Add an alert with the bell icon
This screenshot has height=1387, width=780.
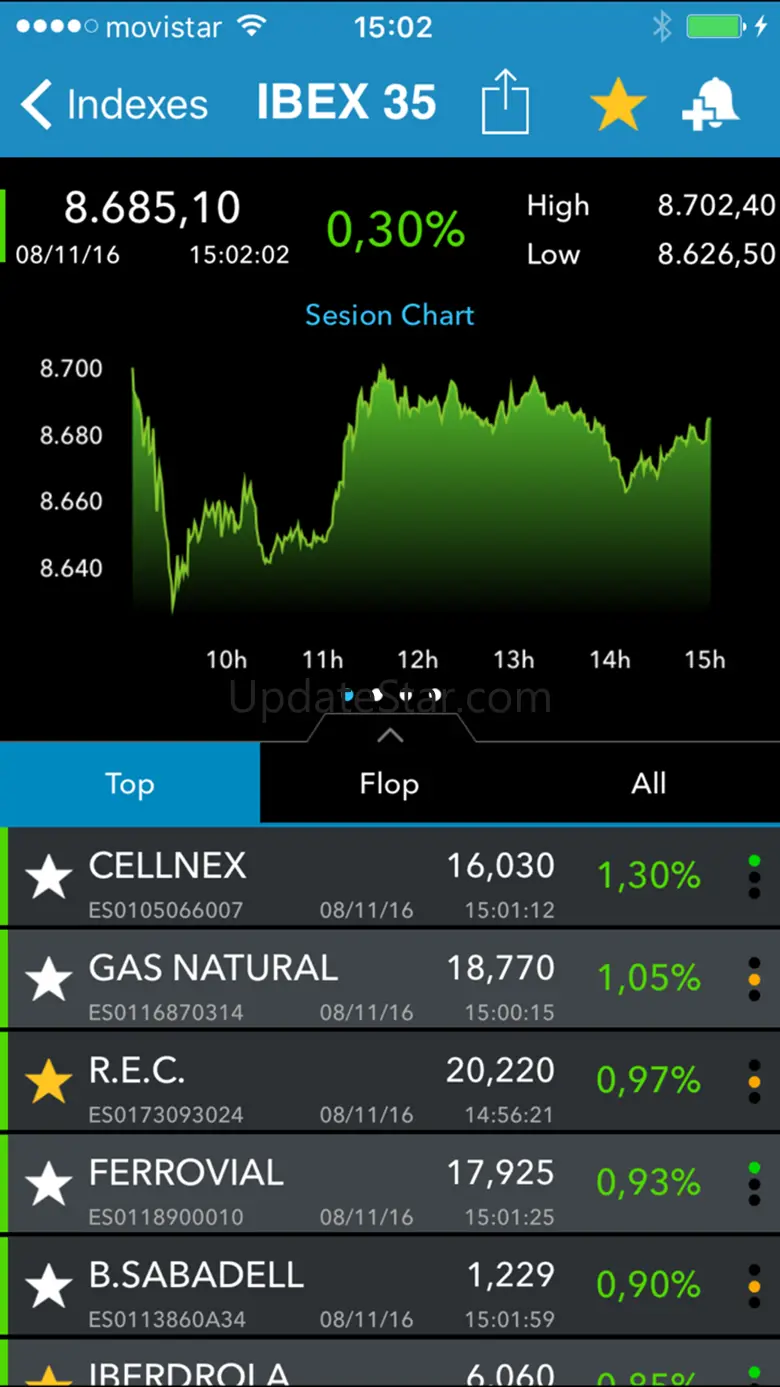(x=710, y=105)
